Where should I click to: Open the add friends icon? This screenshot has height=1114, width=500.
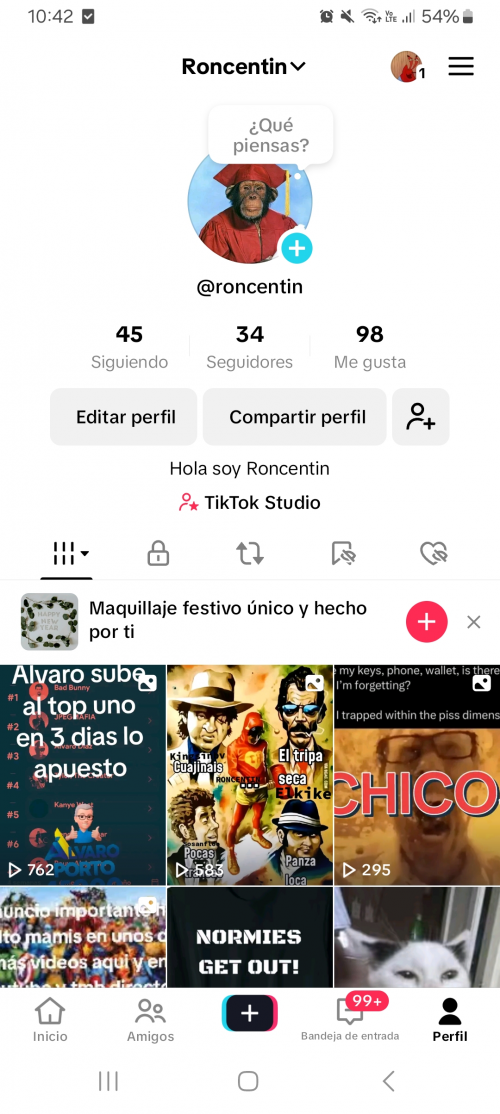[420, 417]
